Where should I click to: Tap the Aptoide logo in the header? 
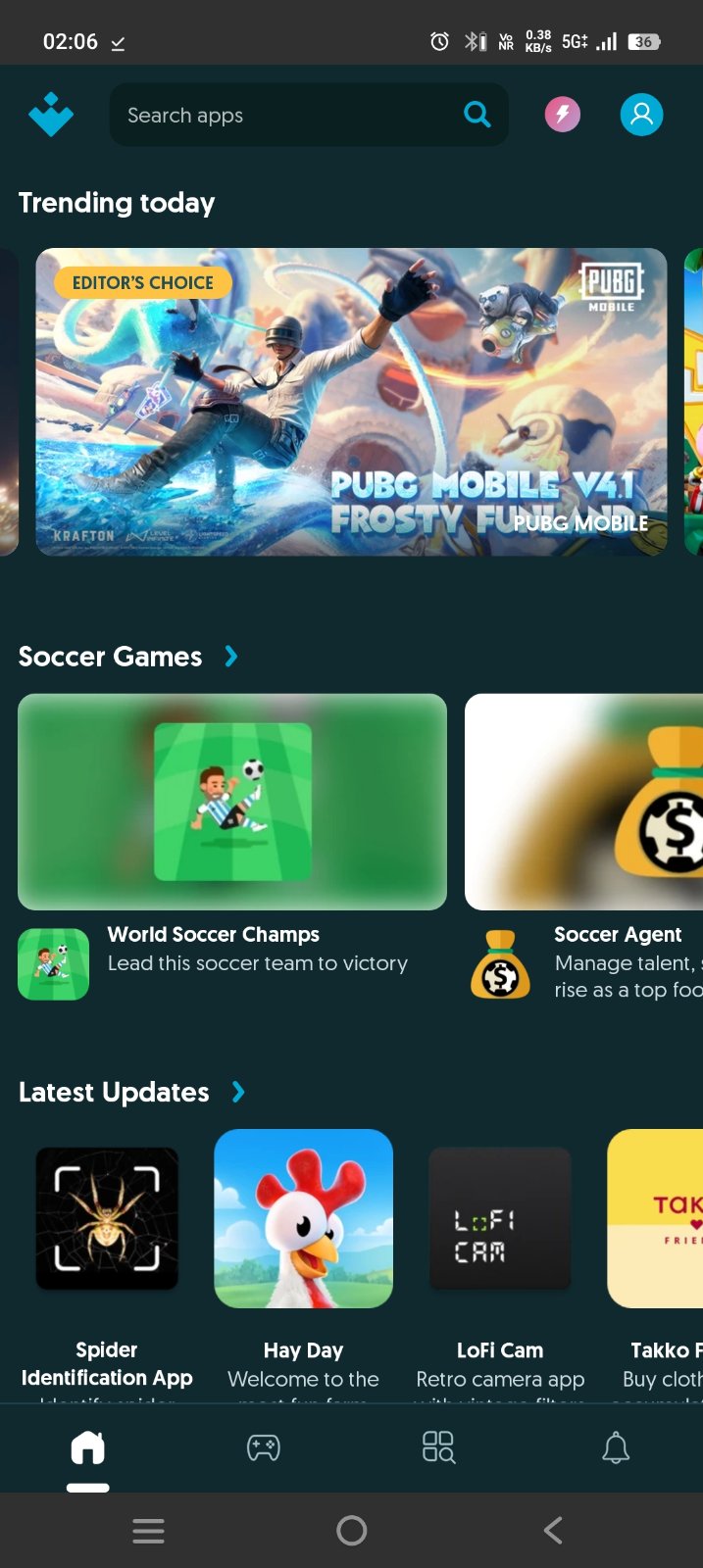point(51,115)
